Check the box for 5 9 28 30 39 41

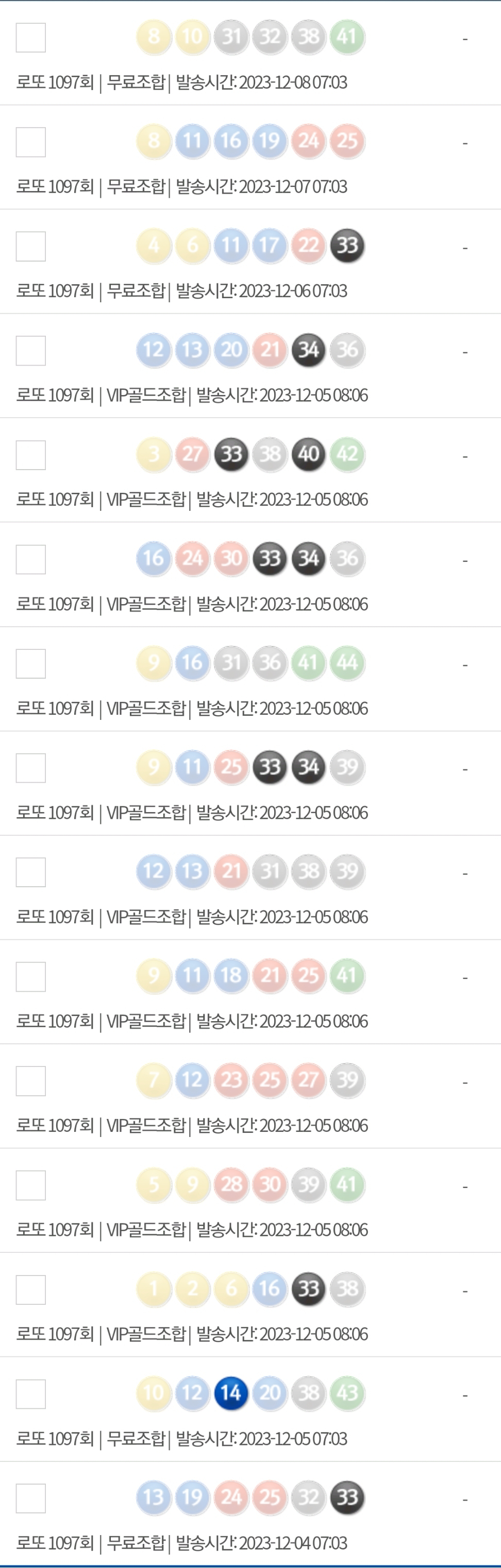tap(30, 1185)
